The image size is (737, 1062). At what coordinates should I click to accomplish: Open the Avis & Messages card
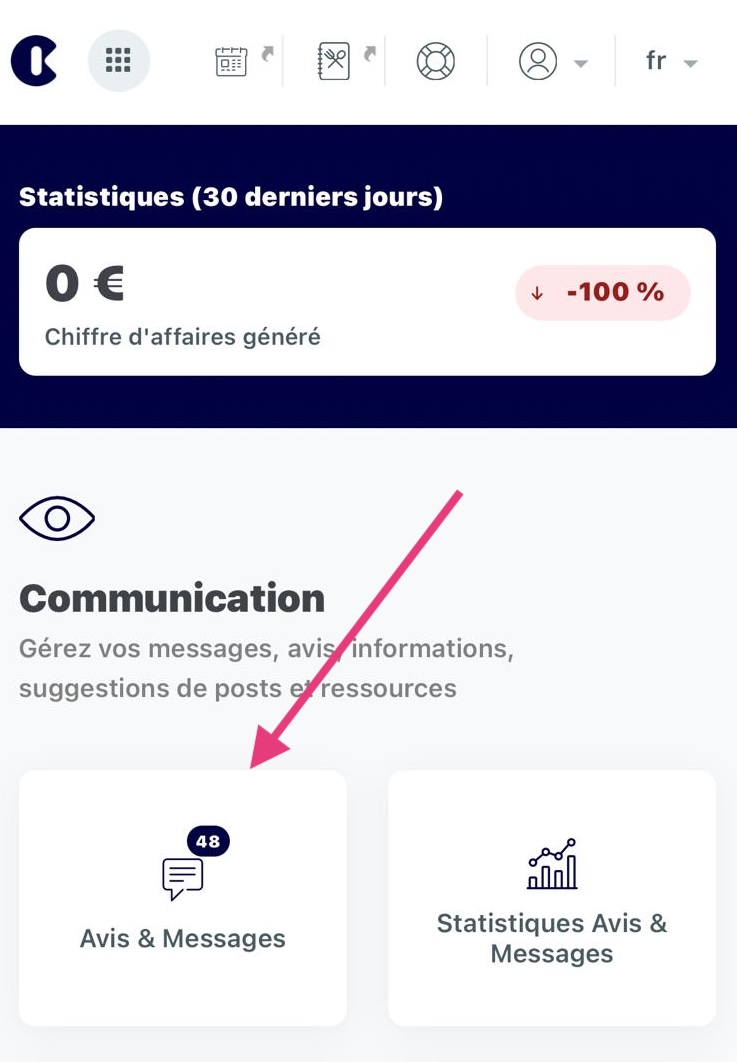point(183,897)
